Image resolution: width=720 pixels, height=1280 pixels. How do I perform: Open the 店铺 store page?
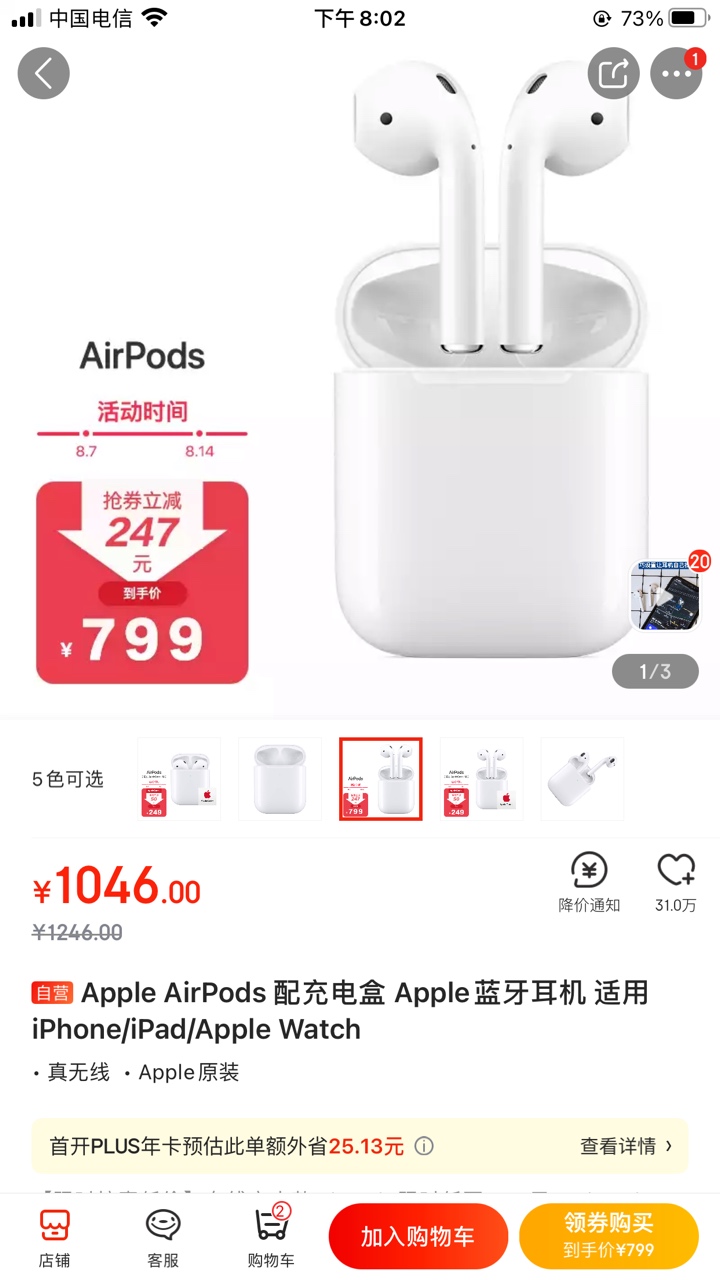coord(55,1238)
